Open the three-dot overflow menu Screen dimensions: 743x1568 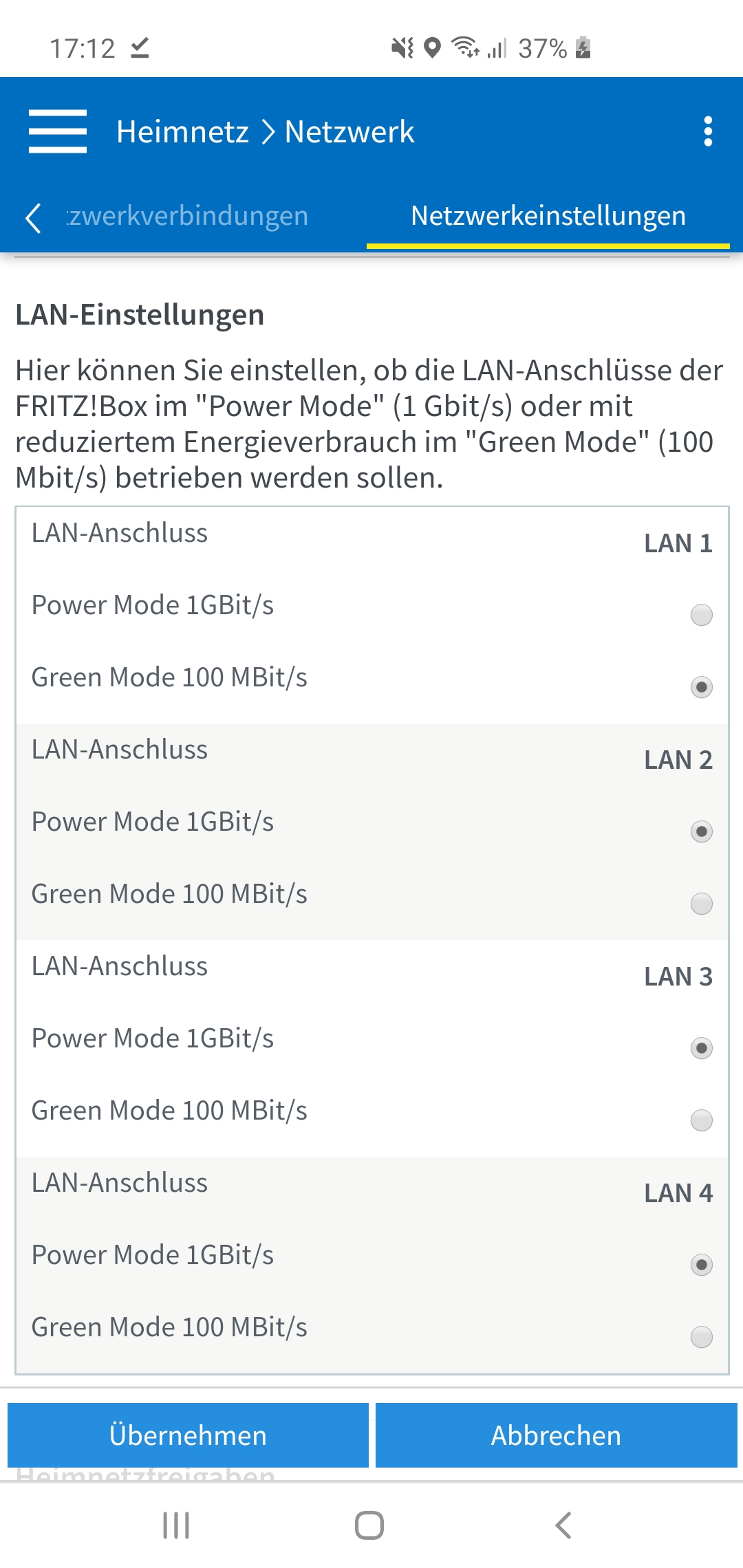[x=708, y=131]
